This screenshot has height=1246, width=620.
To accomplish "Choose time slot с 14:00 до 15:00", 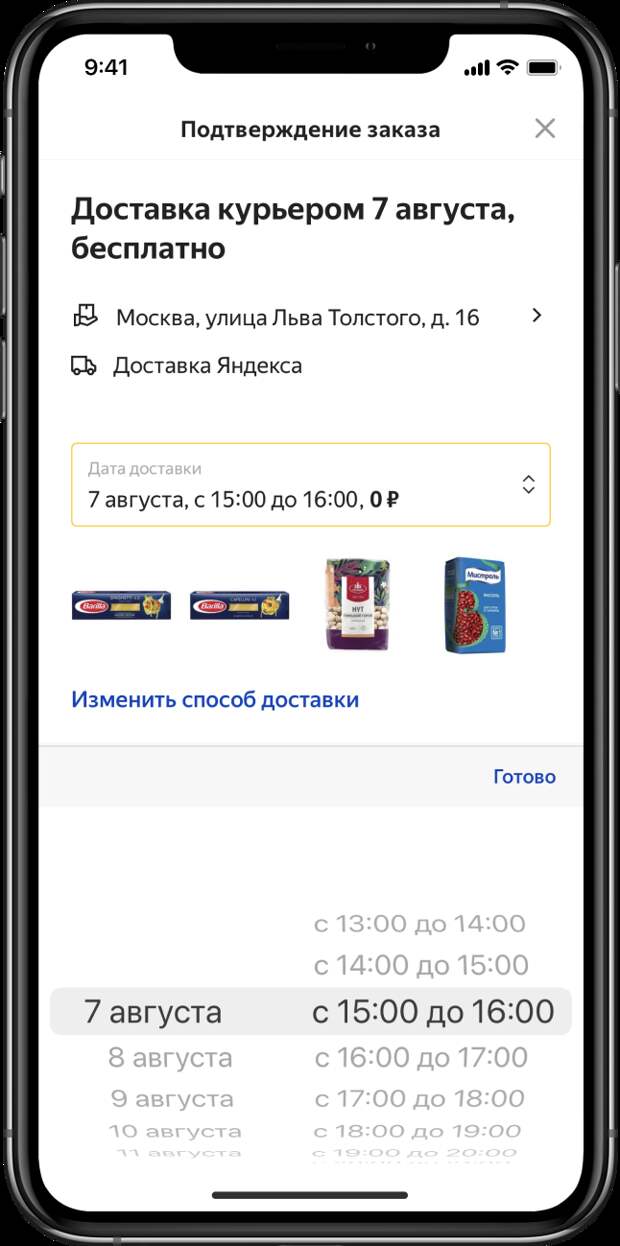I will click(421, 965).
